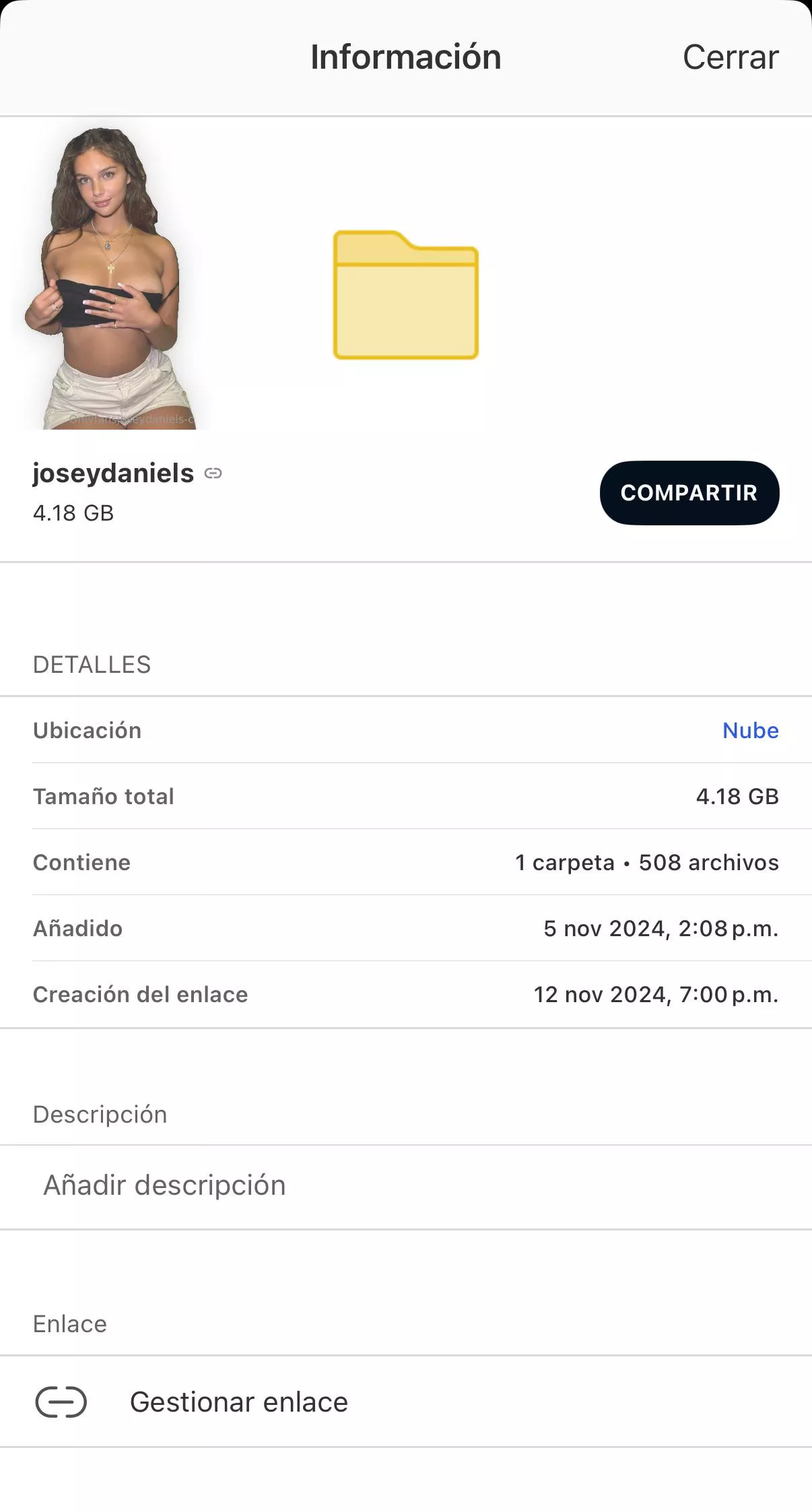Open Gestionar enlace

[238, 1402]
